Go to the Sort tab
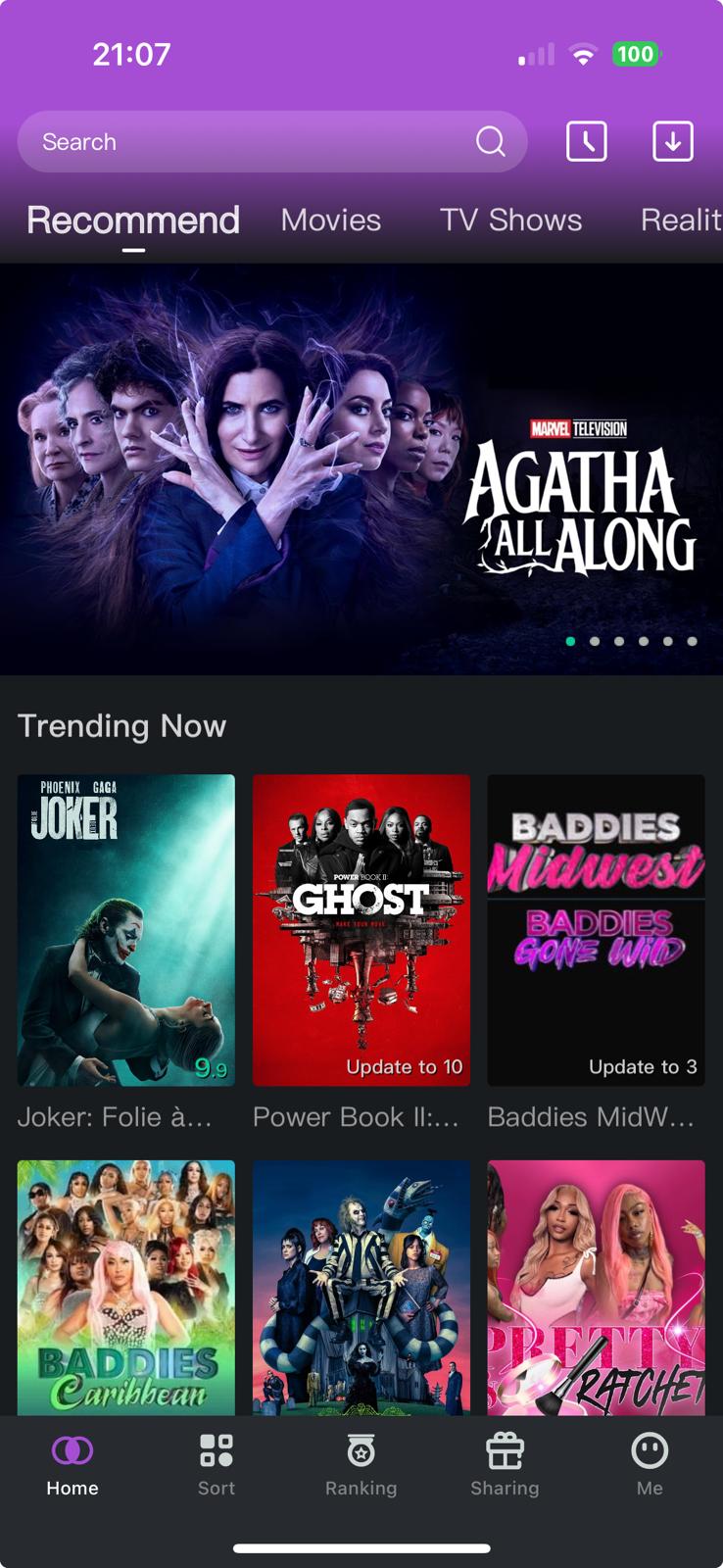Screen dimensions: 723x1568 [217, 1465]
